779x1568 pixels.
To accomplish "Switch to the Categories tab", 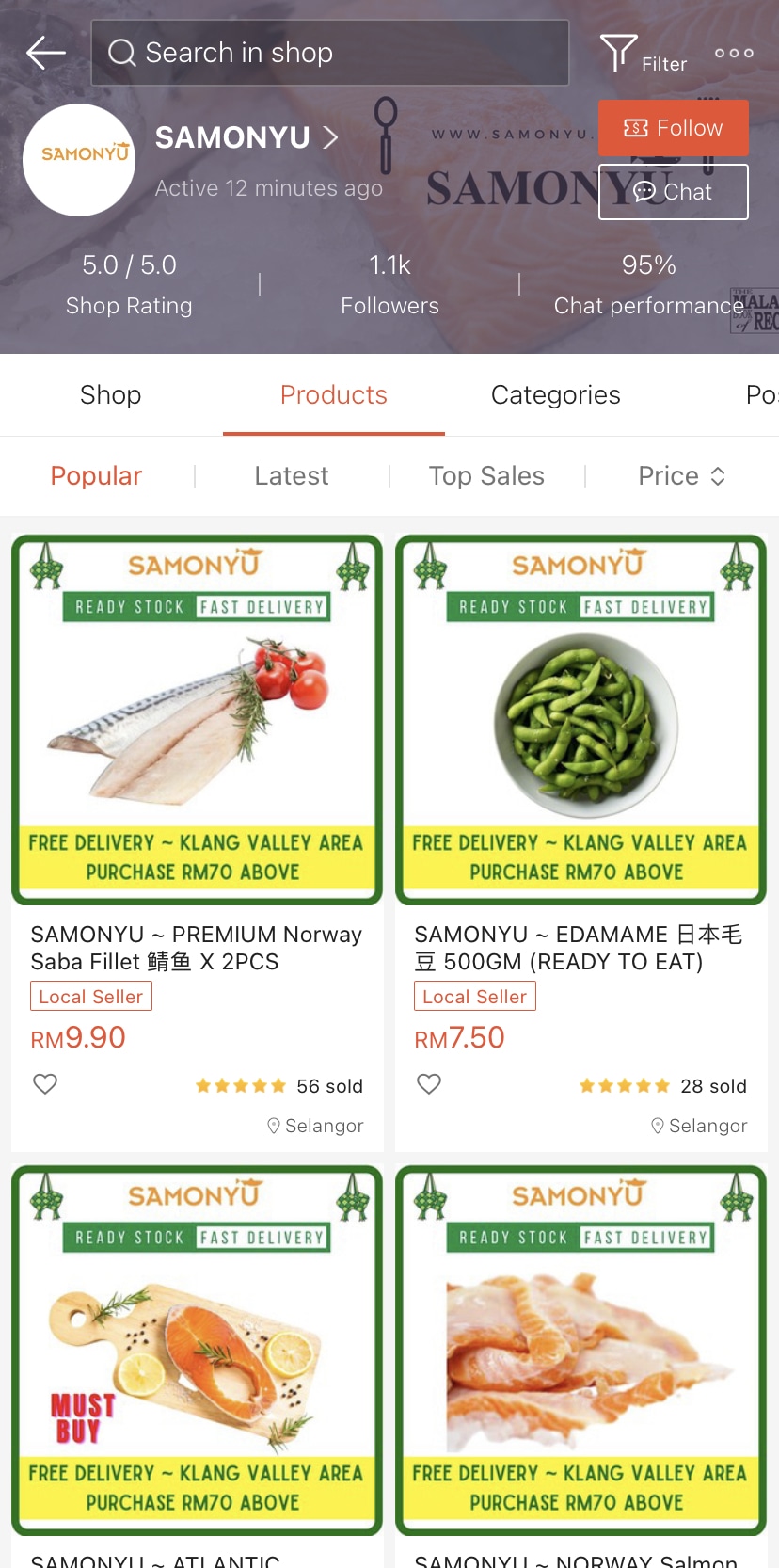I will [556, 395].
